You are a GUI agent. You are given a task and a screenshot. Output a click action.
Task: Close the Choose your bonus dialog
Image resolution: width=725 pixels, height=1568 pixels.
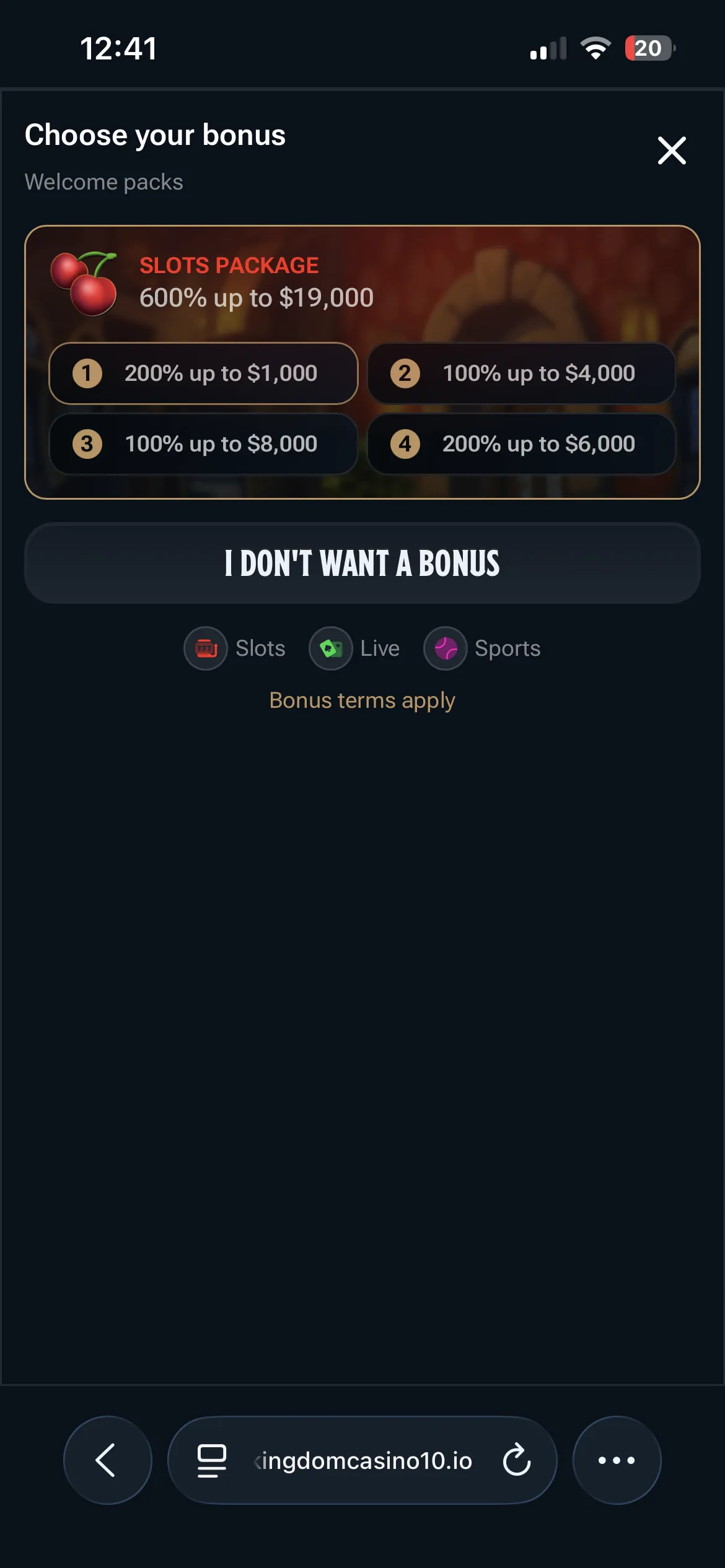point(672,150)
